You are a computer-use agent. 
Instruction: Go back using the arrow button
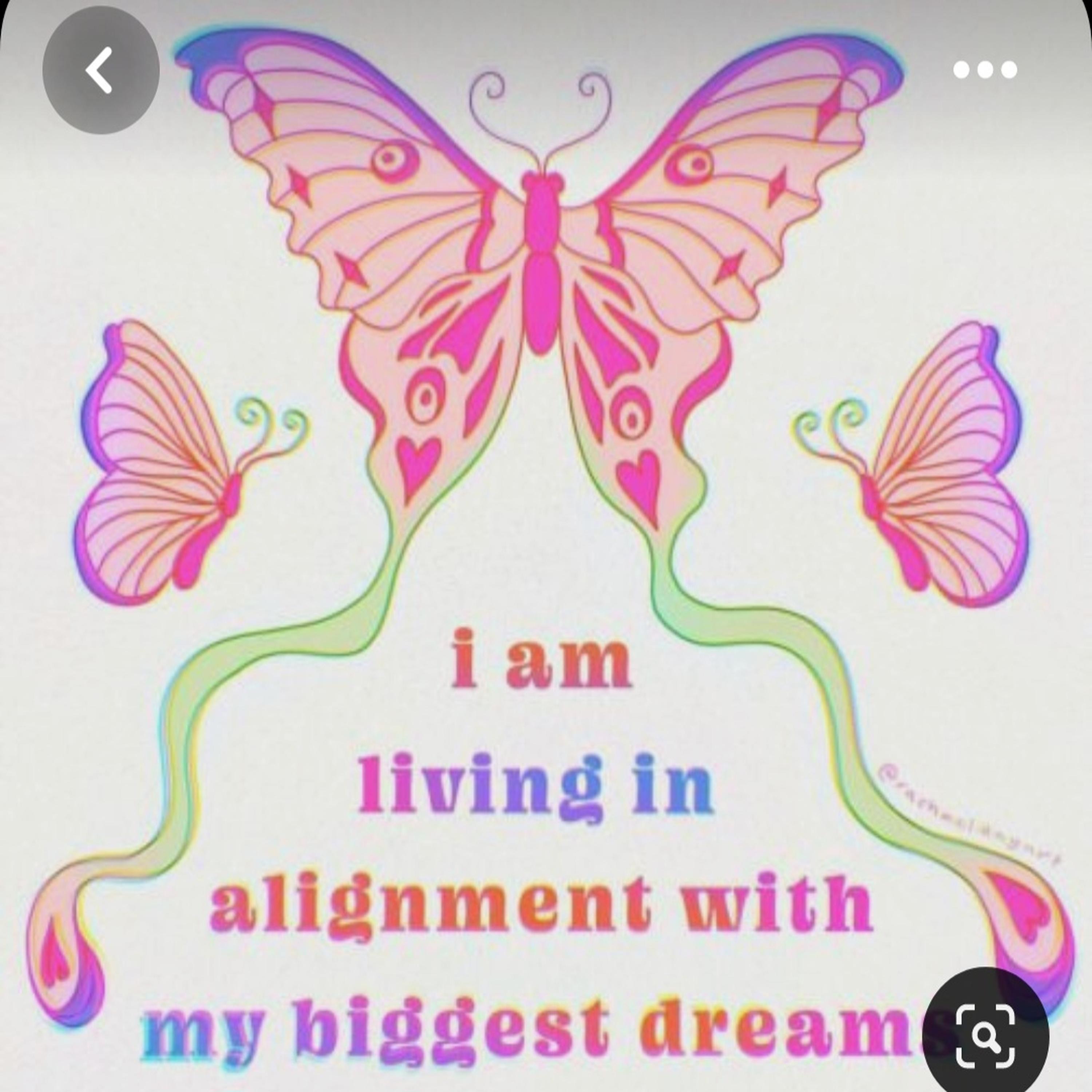pyautogui.click(x=100, y=70)
